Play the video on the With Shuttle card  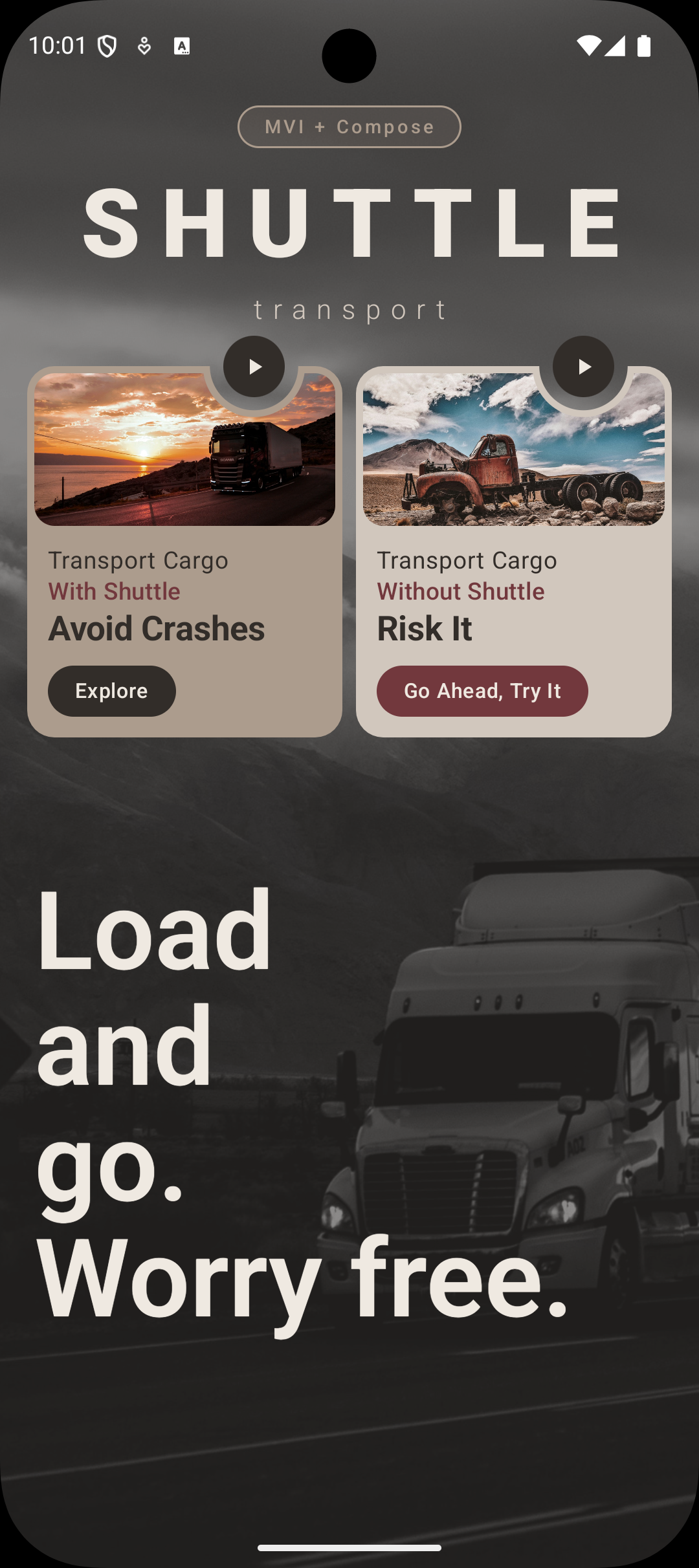tap(254, 367)
